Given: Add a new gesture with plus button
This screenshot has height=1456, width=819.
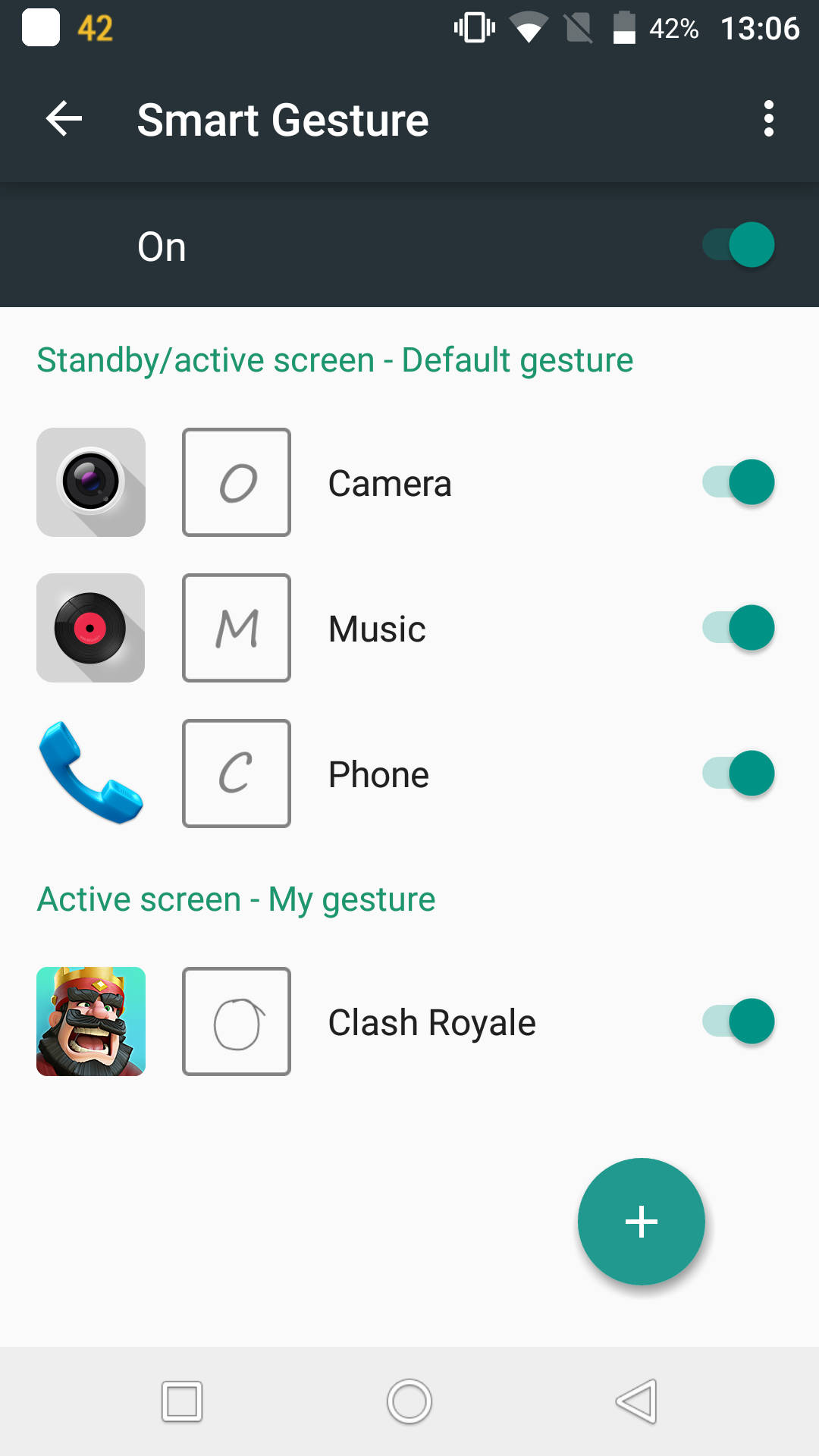Looking at the screenshot, I should tap(642, 1222).
